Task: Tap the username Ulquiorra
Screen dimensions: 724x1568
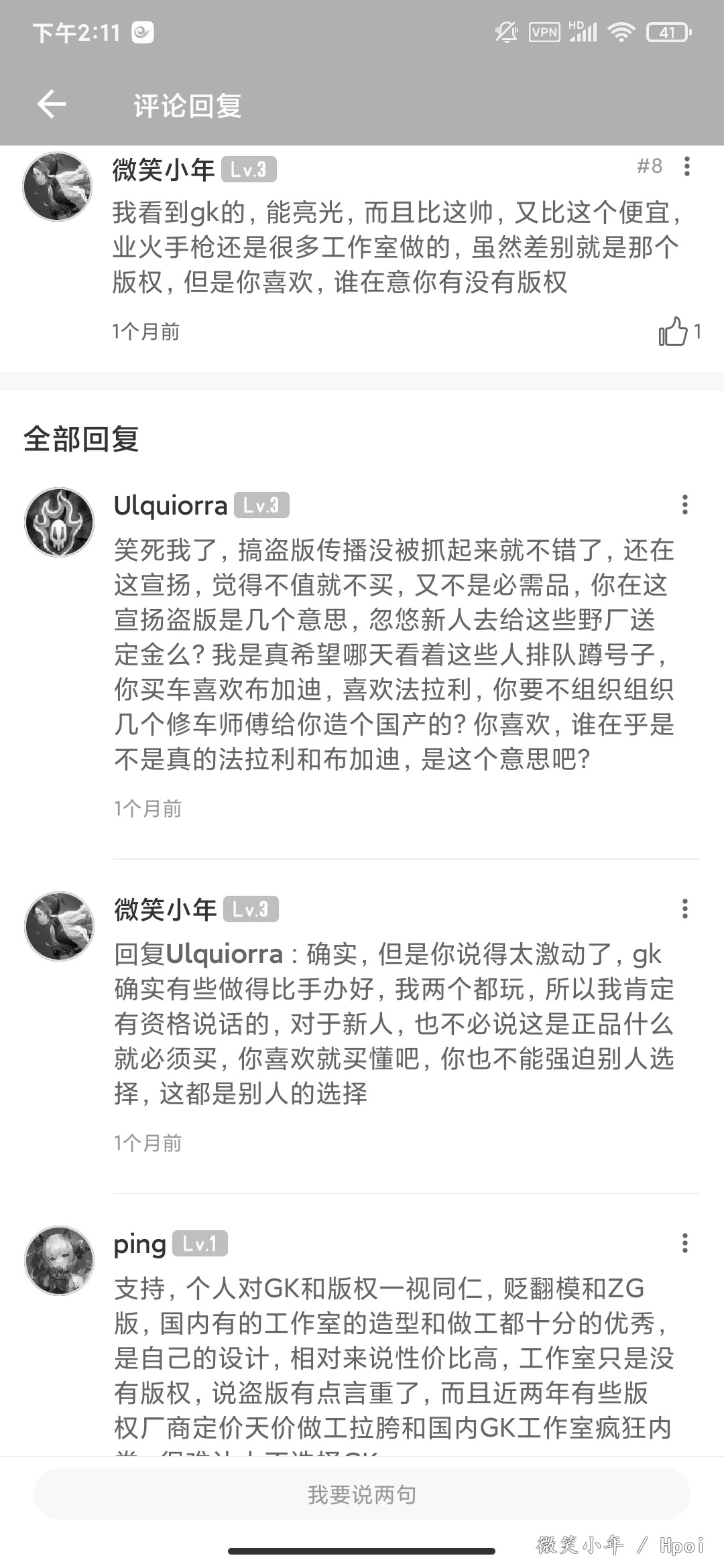Action: 170,505
